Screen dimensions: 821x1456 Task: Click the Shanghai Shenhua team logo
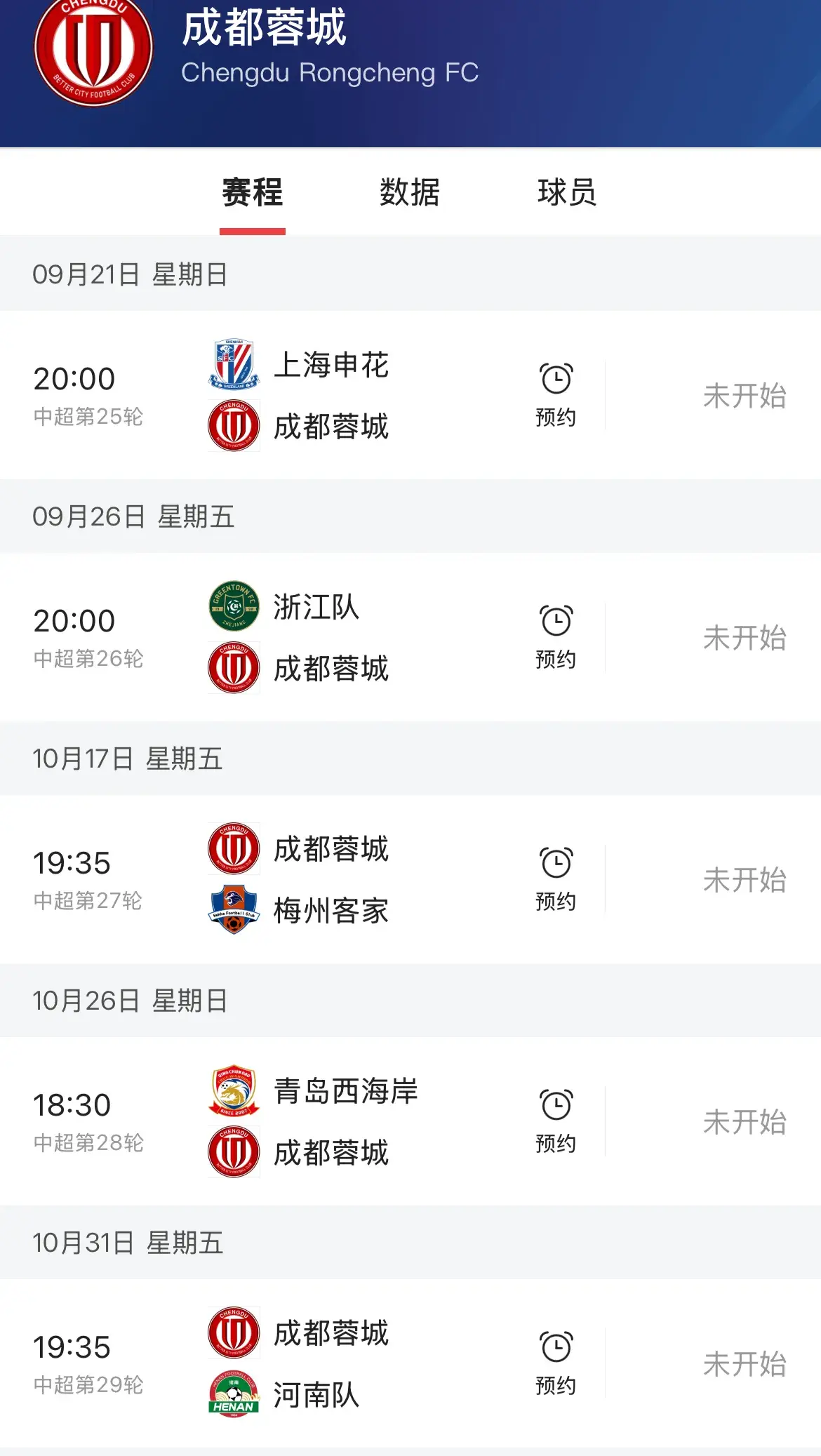pyautogui.click(x=234, y=364)
